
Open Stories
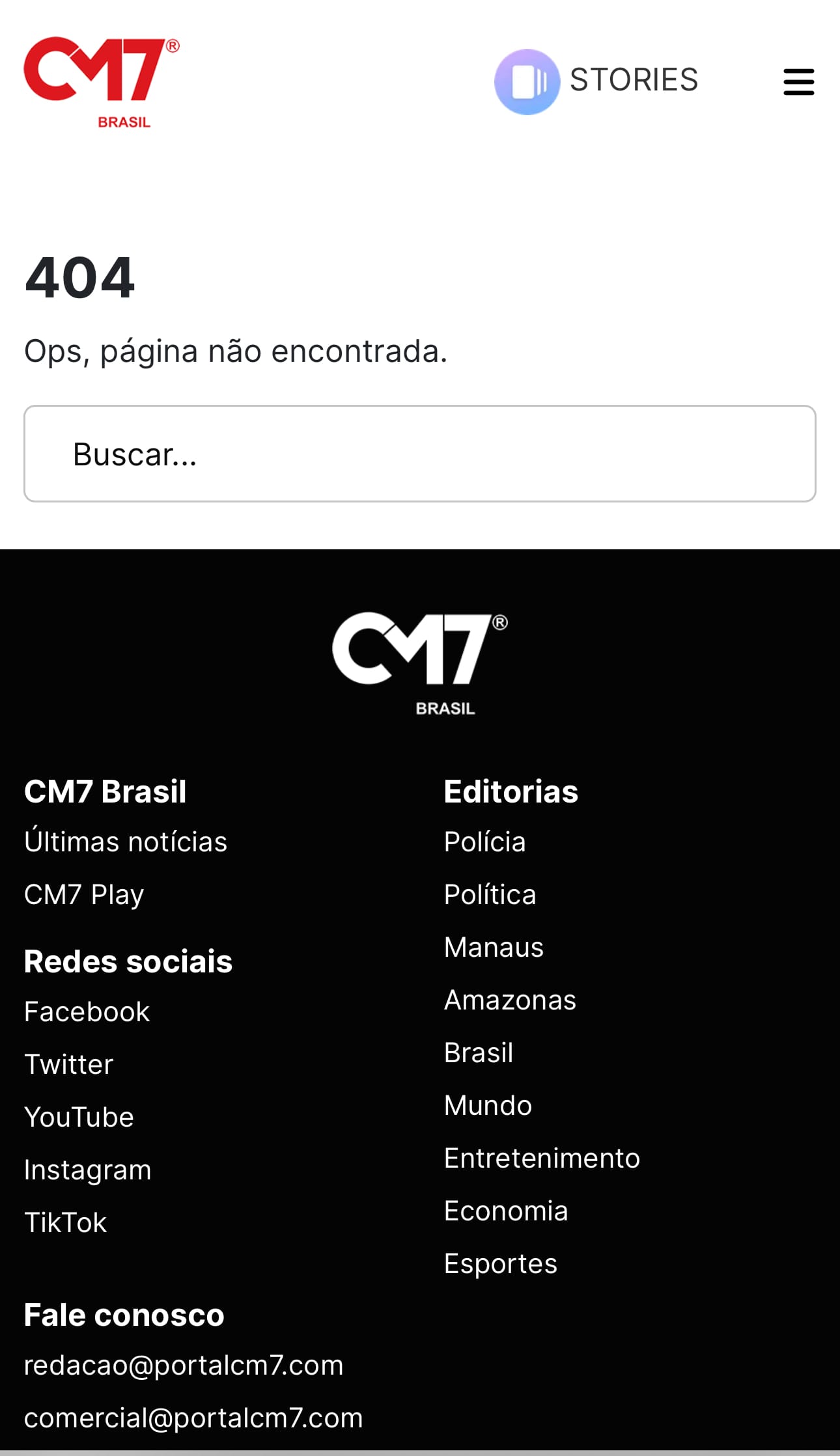tap(596, 81)
